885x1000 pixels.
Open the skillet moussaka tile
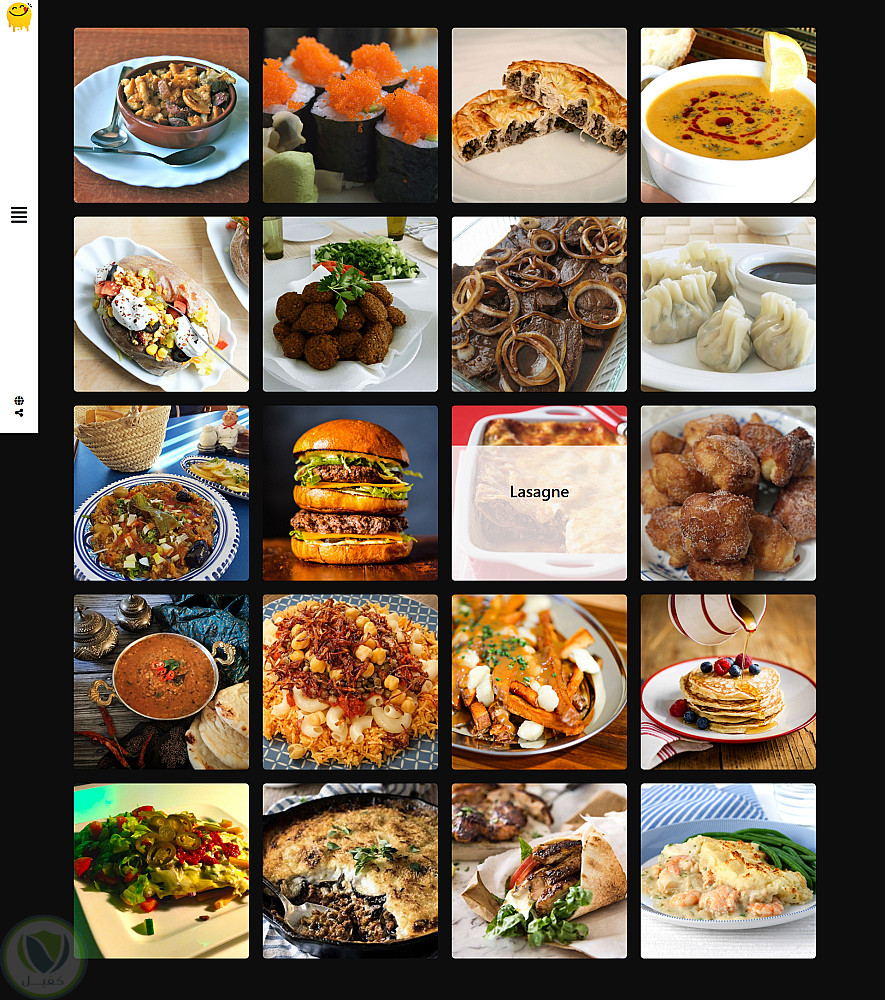tap(350, 871)
